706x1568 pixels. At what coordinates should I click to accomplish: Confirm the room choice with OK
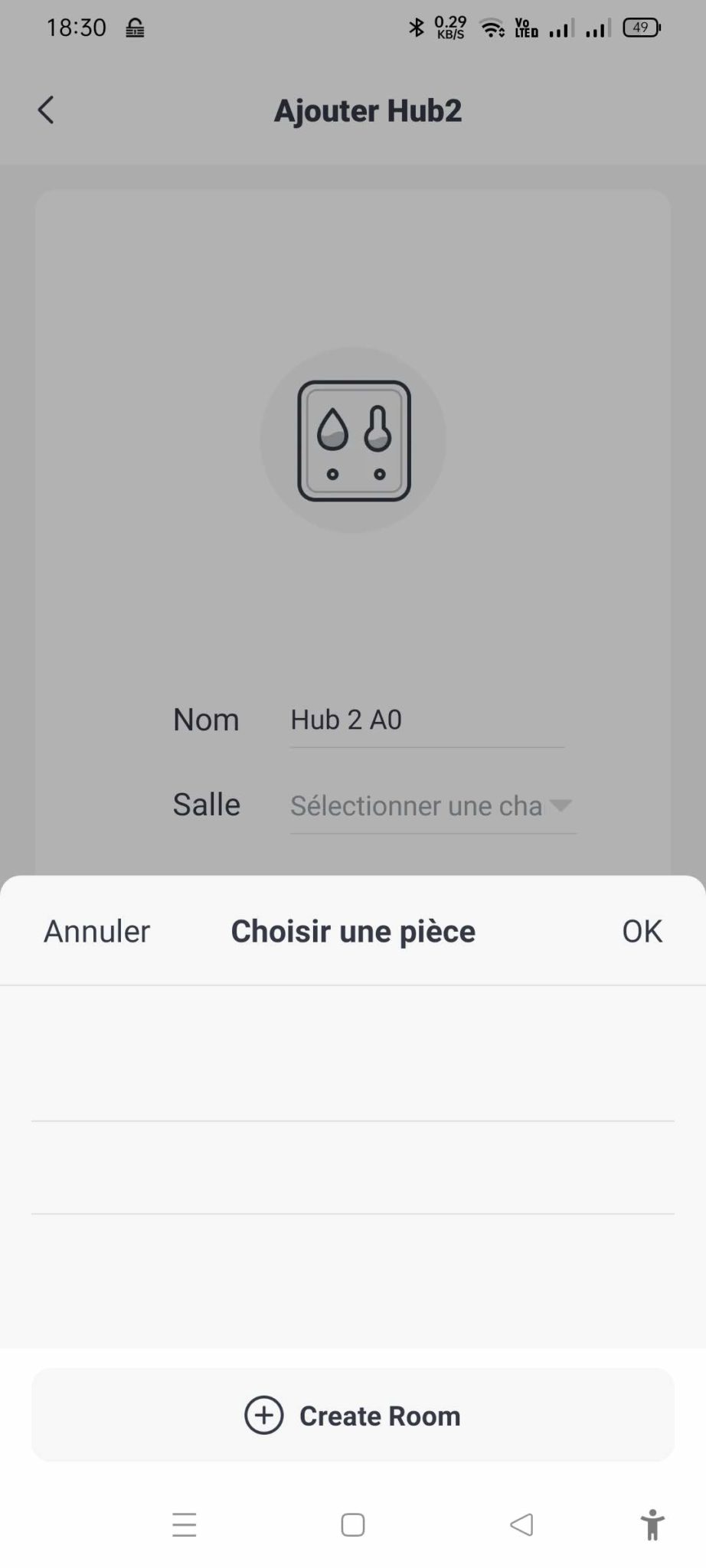click(x=642, y=931)
